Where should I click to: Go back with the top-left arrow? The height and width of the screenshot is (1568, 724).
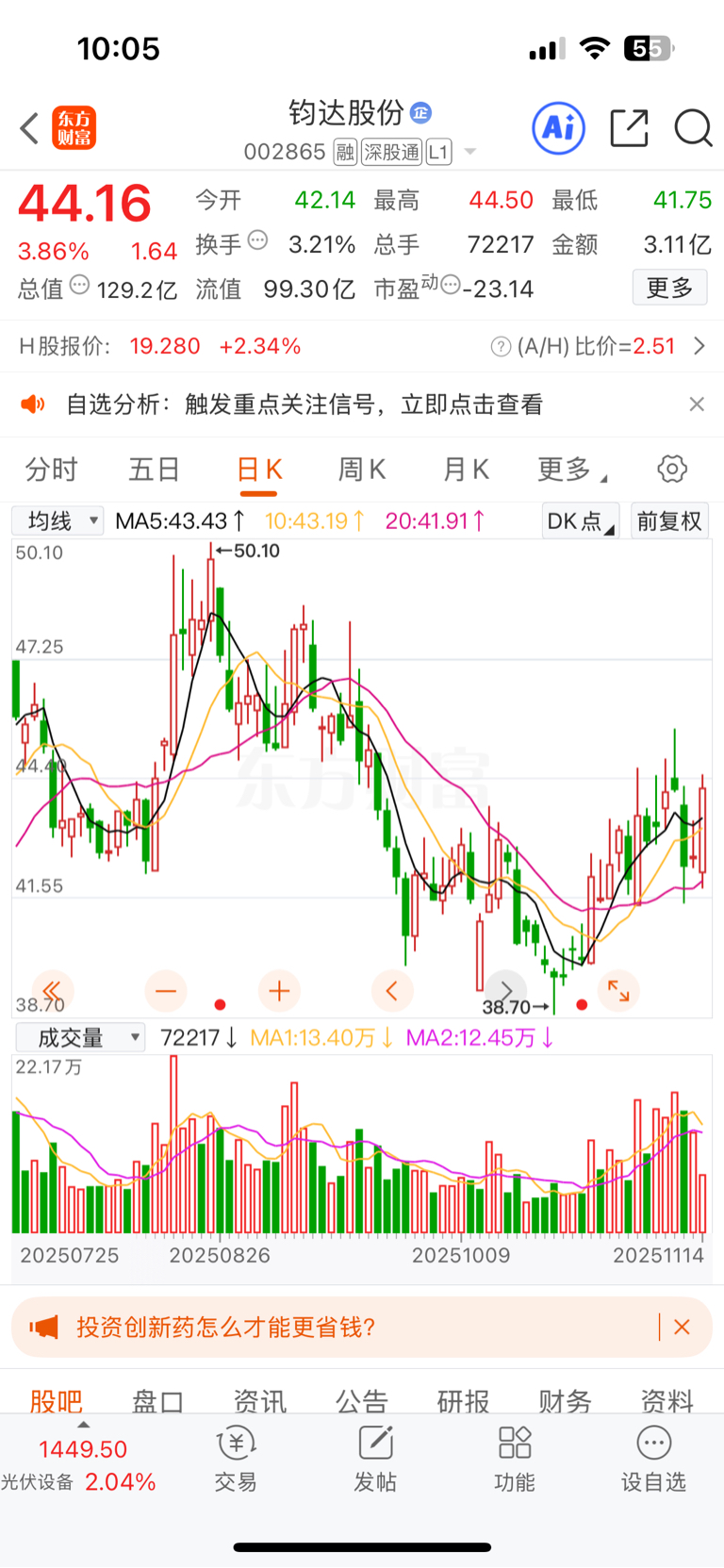[29, 128]
